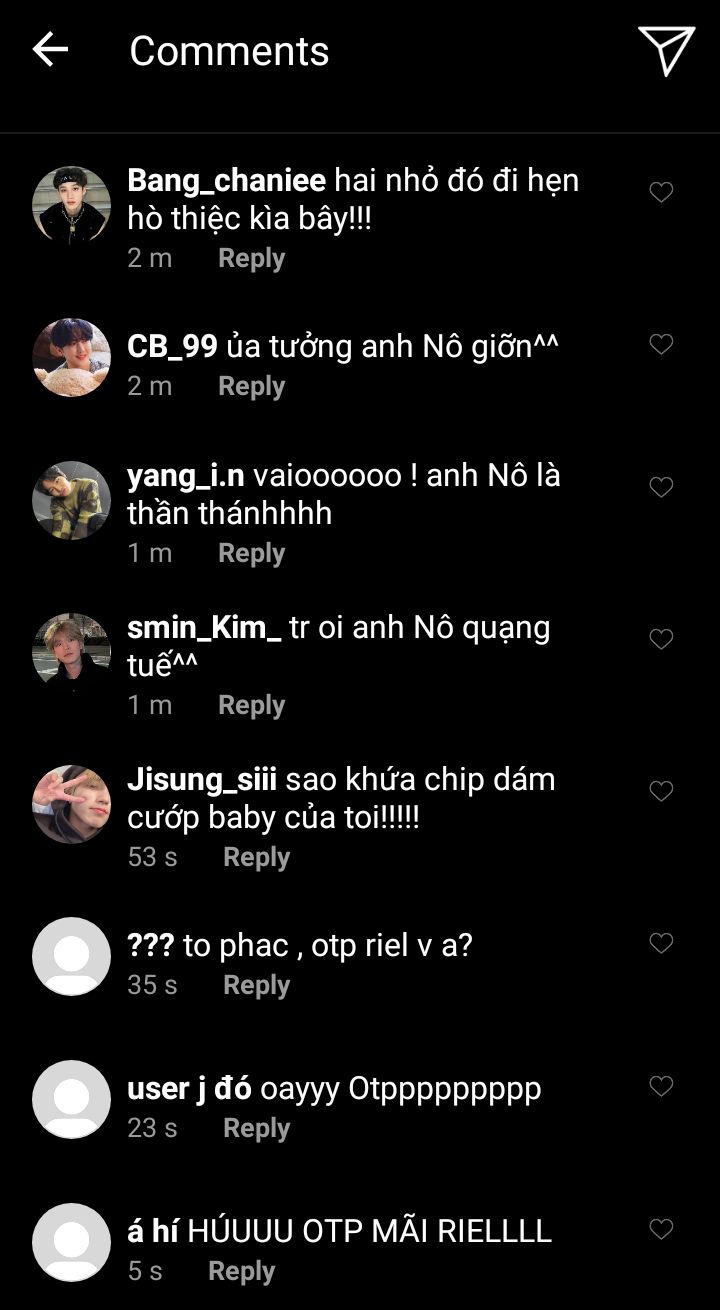Like user j đó's comment
The height and width of the screenshot is (1310, 720).
coord(661,1086)
